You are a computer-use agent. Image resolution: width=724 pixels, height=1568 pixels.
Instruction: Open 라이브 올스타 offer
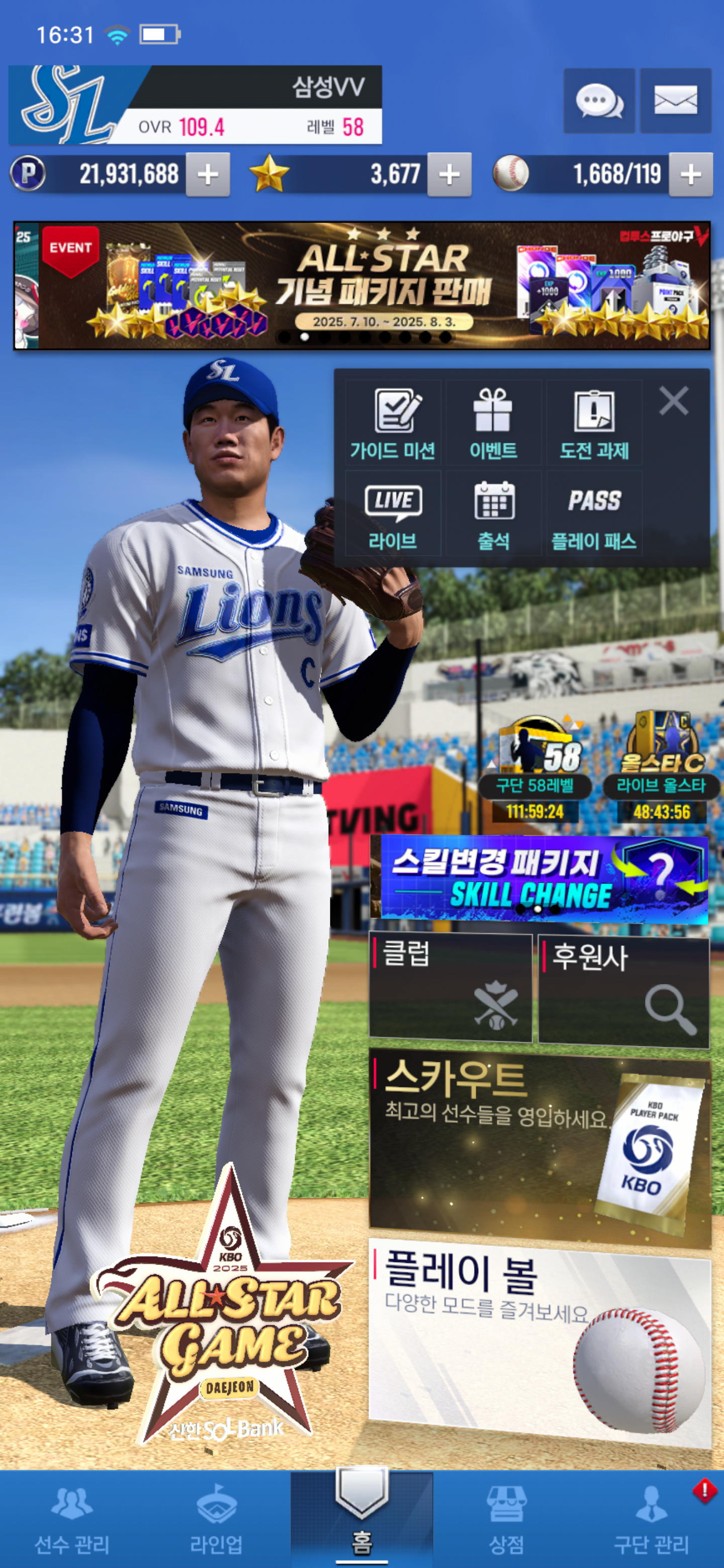coord(661,770)
